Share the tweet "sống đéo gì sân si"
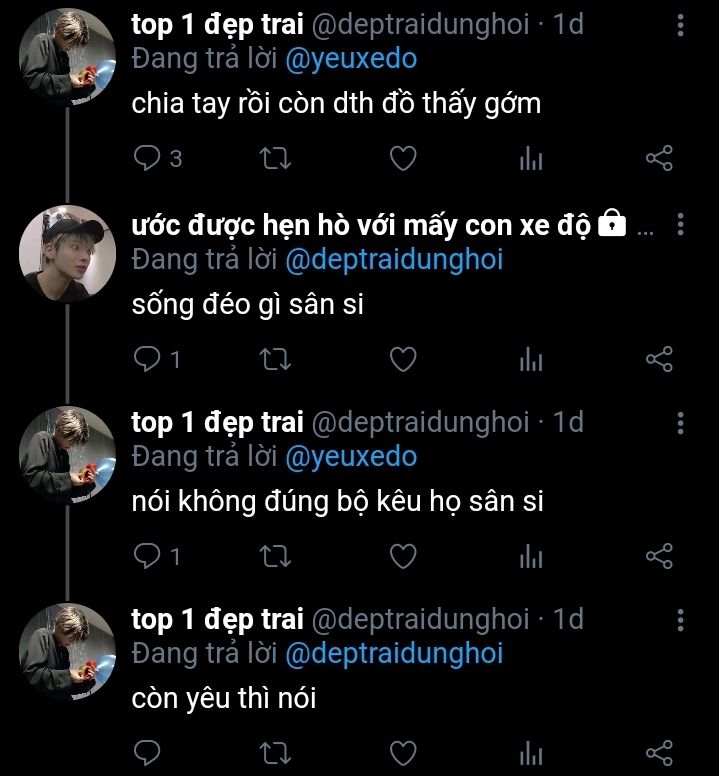719x776 pixels. [660, 359]
